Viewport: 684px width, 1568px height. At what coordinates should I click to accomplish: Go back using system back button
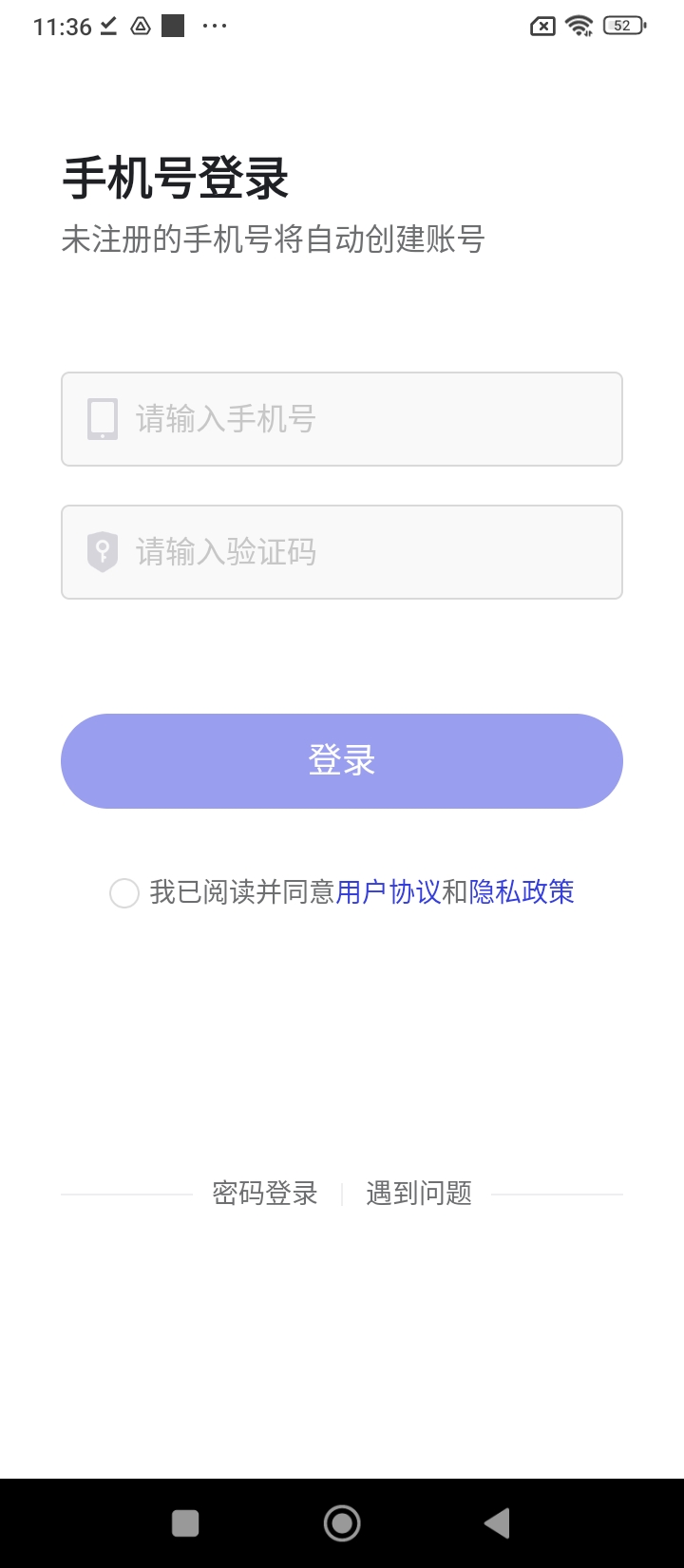(x=497, y=1523)
